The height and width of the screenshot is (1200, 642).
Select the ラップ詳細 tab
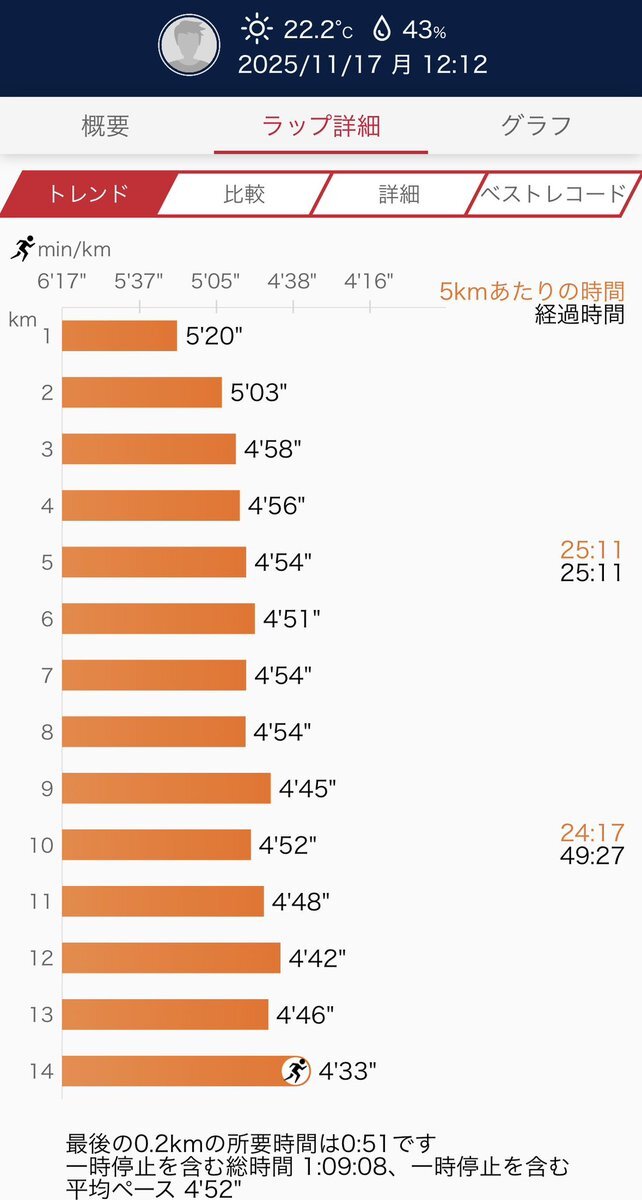[x=320, y=126]
